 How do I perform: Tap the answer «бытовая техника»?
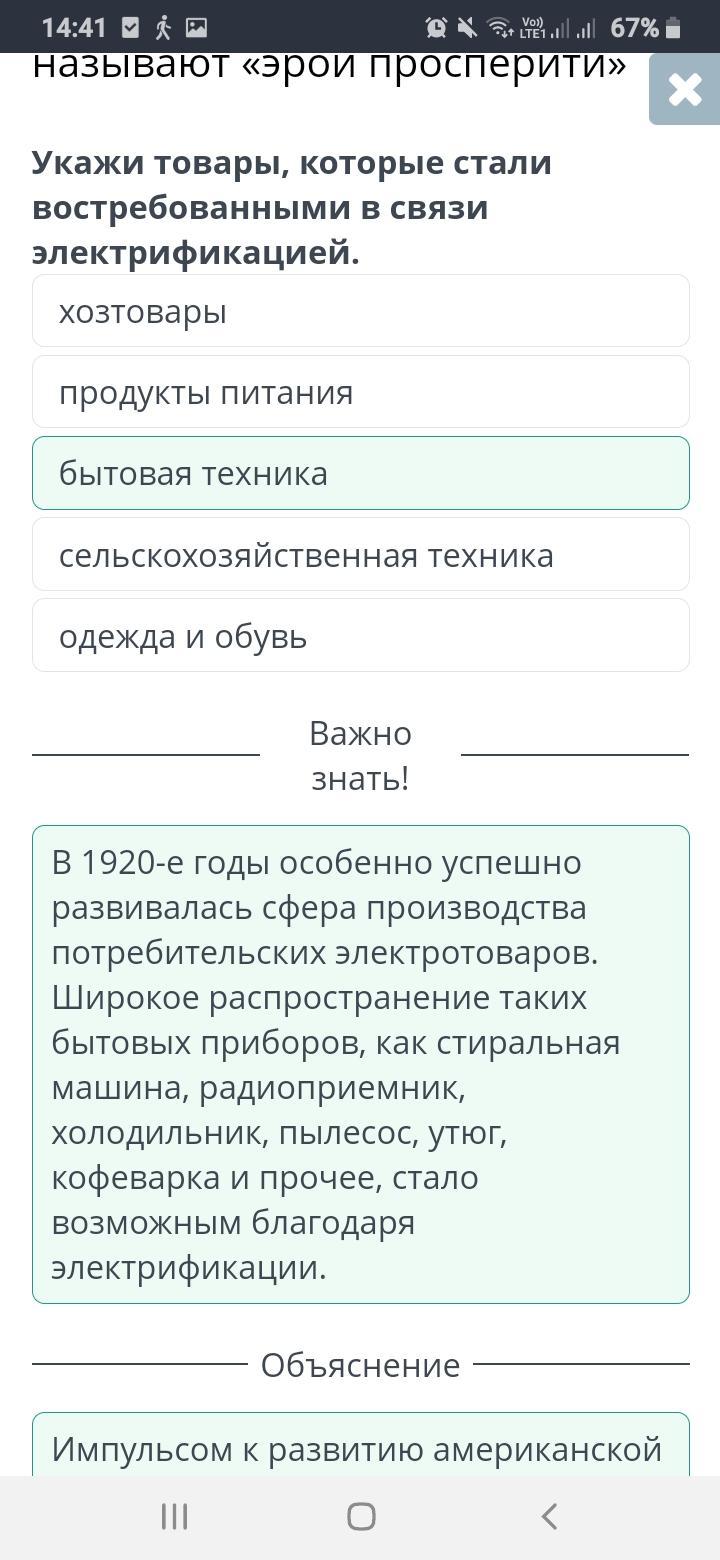click(360, 473)
